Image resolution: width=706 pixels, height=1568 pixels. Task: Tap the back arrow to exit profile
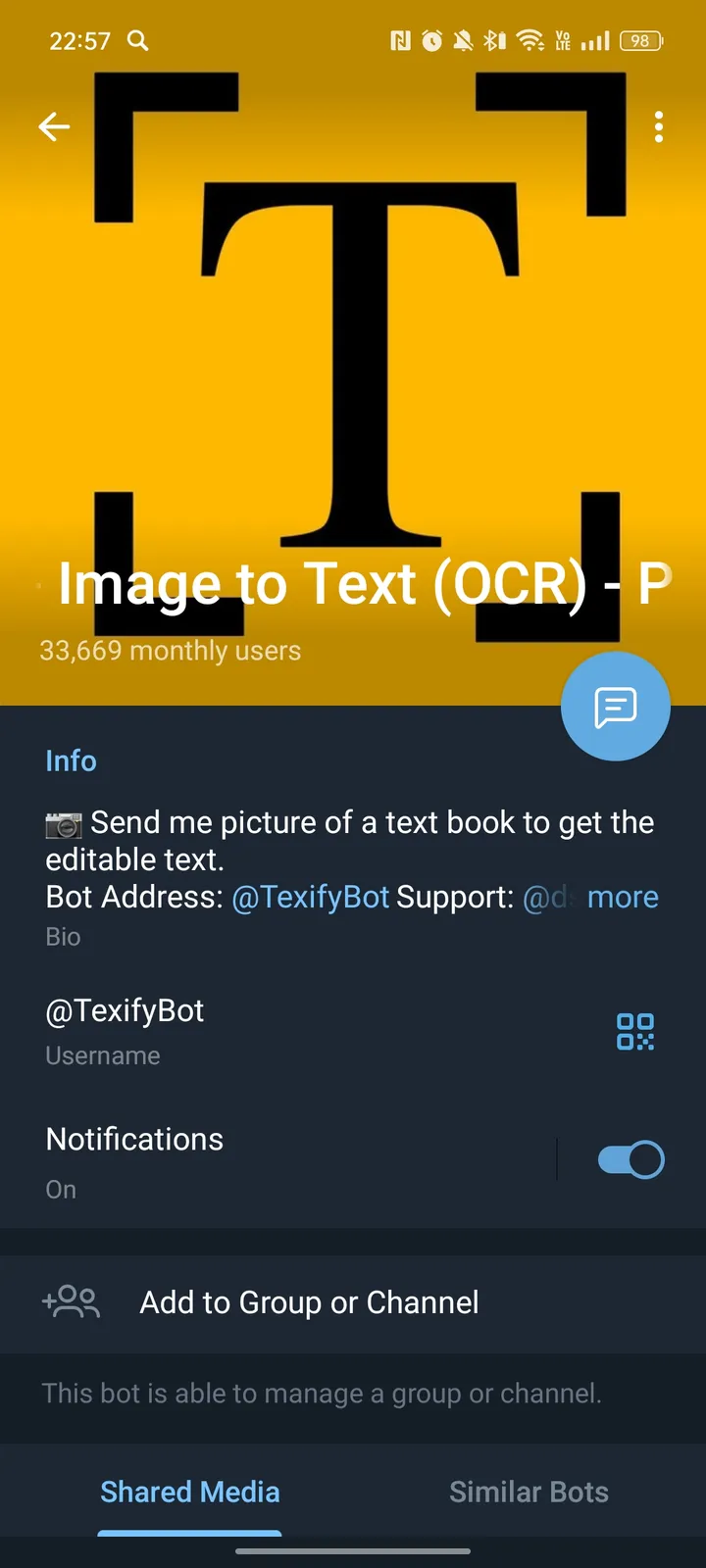point(54,126)
